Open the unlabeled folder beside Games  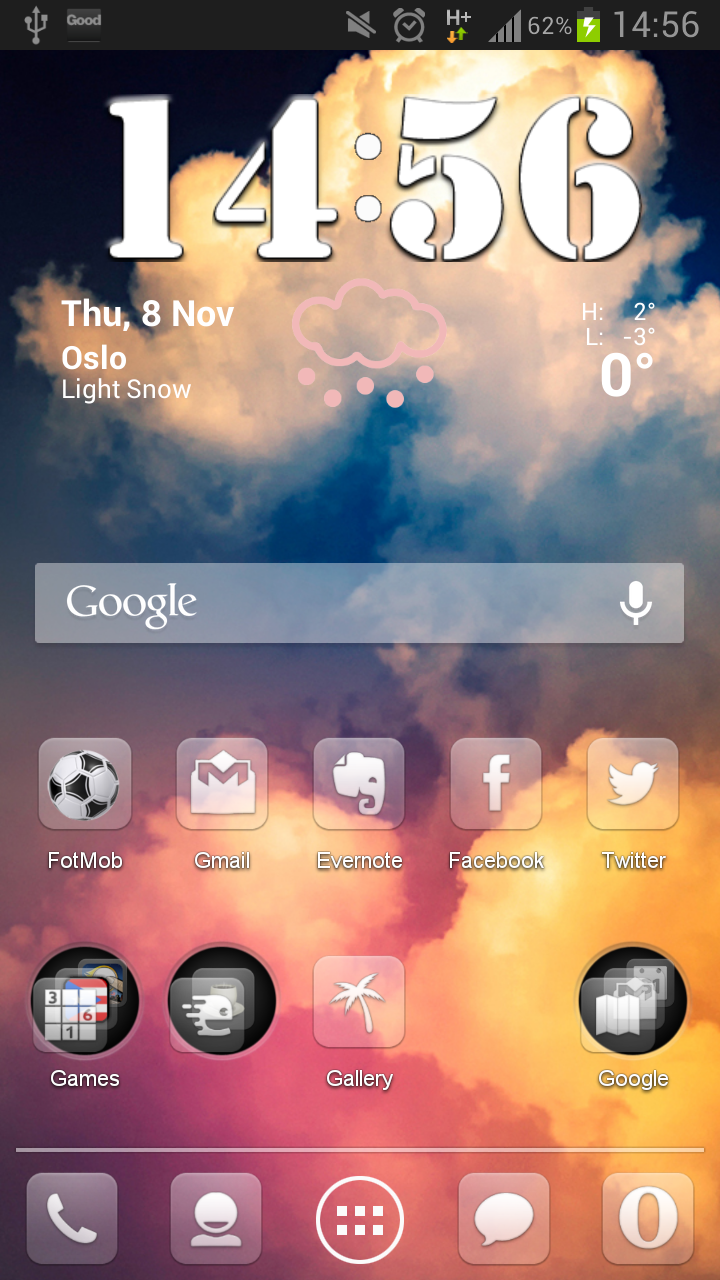click(x=222, y=1000)
